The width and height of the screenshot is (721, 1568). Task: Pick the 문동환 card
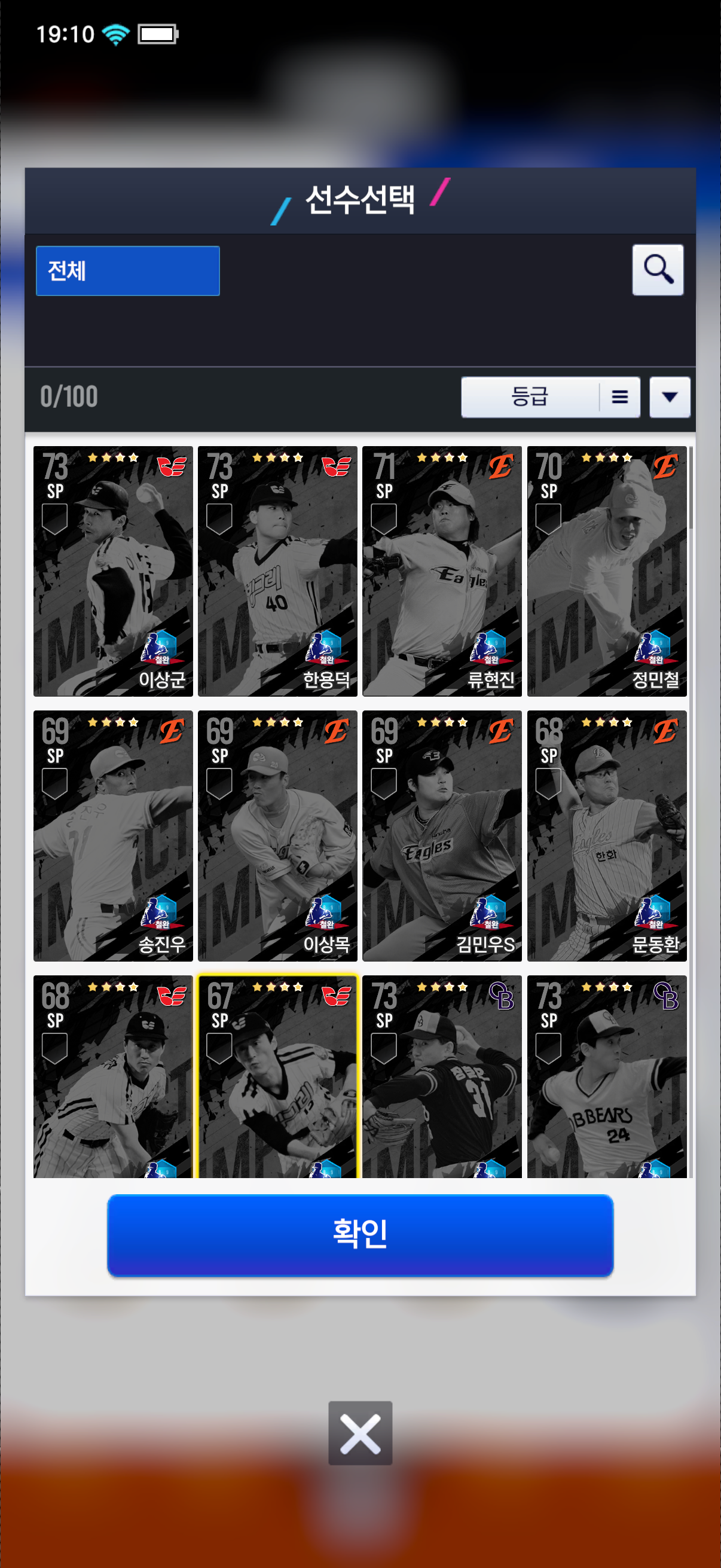(606, 835)
